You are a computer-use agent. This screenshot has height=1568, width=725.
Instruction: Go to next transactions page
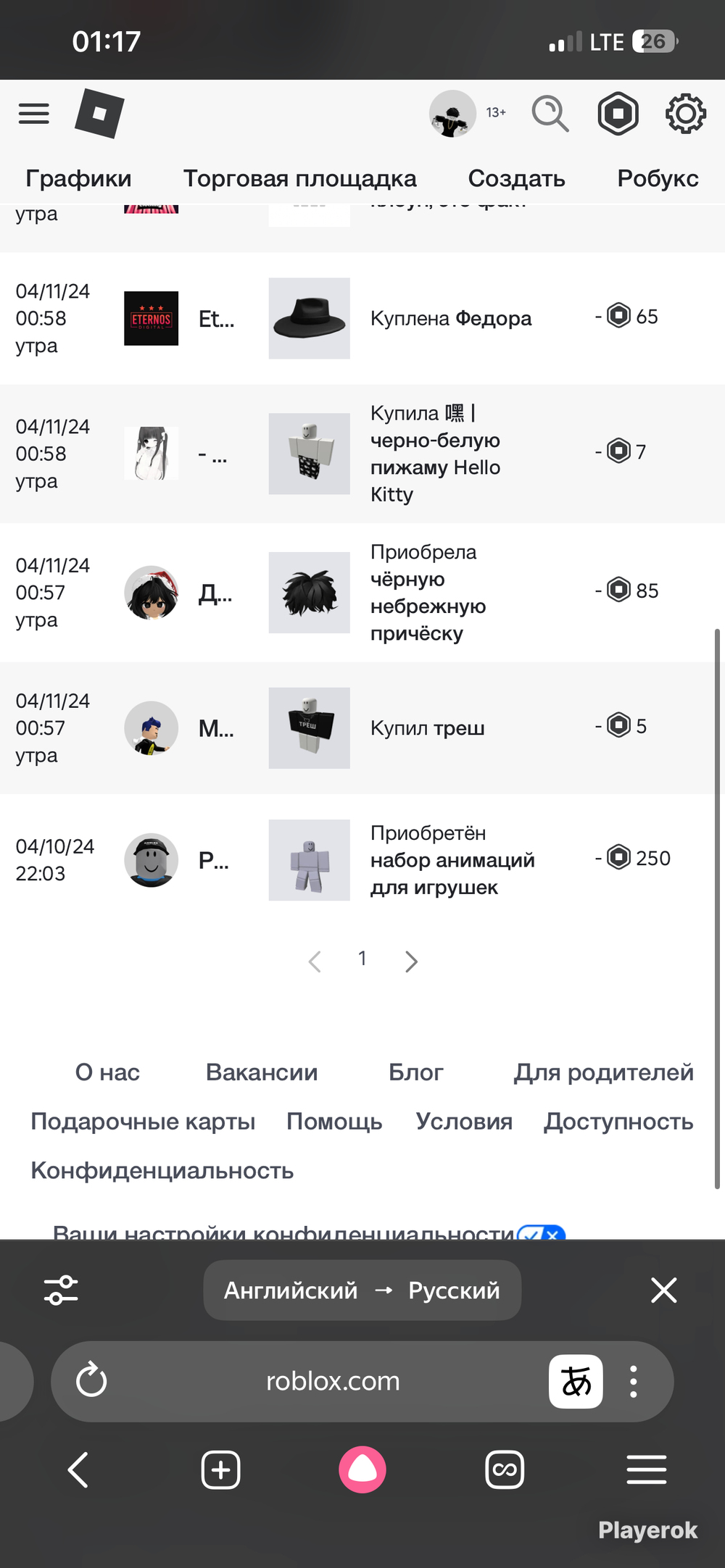pos(411,962)
